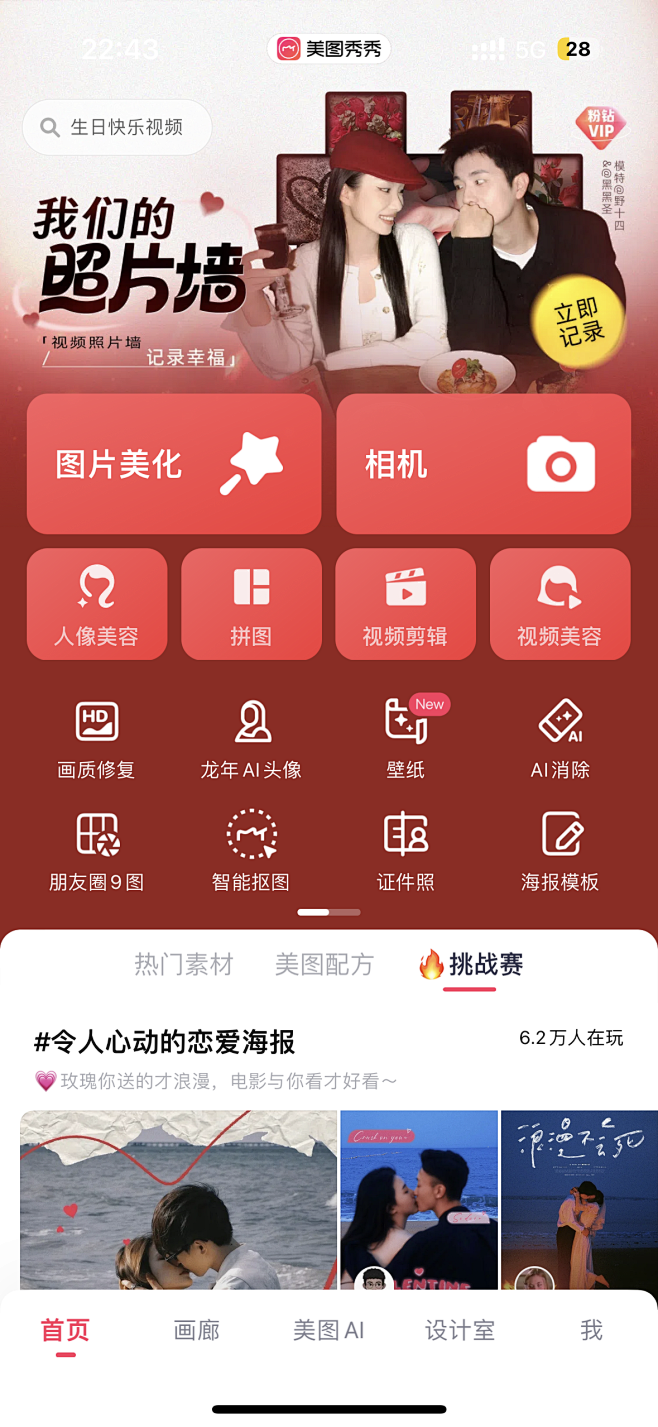This screenshot has height=1427, width=658.
Task: Open the new 壁纸 wallpaper feature
Action: coord(405,740)
